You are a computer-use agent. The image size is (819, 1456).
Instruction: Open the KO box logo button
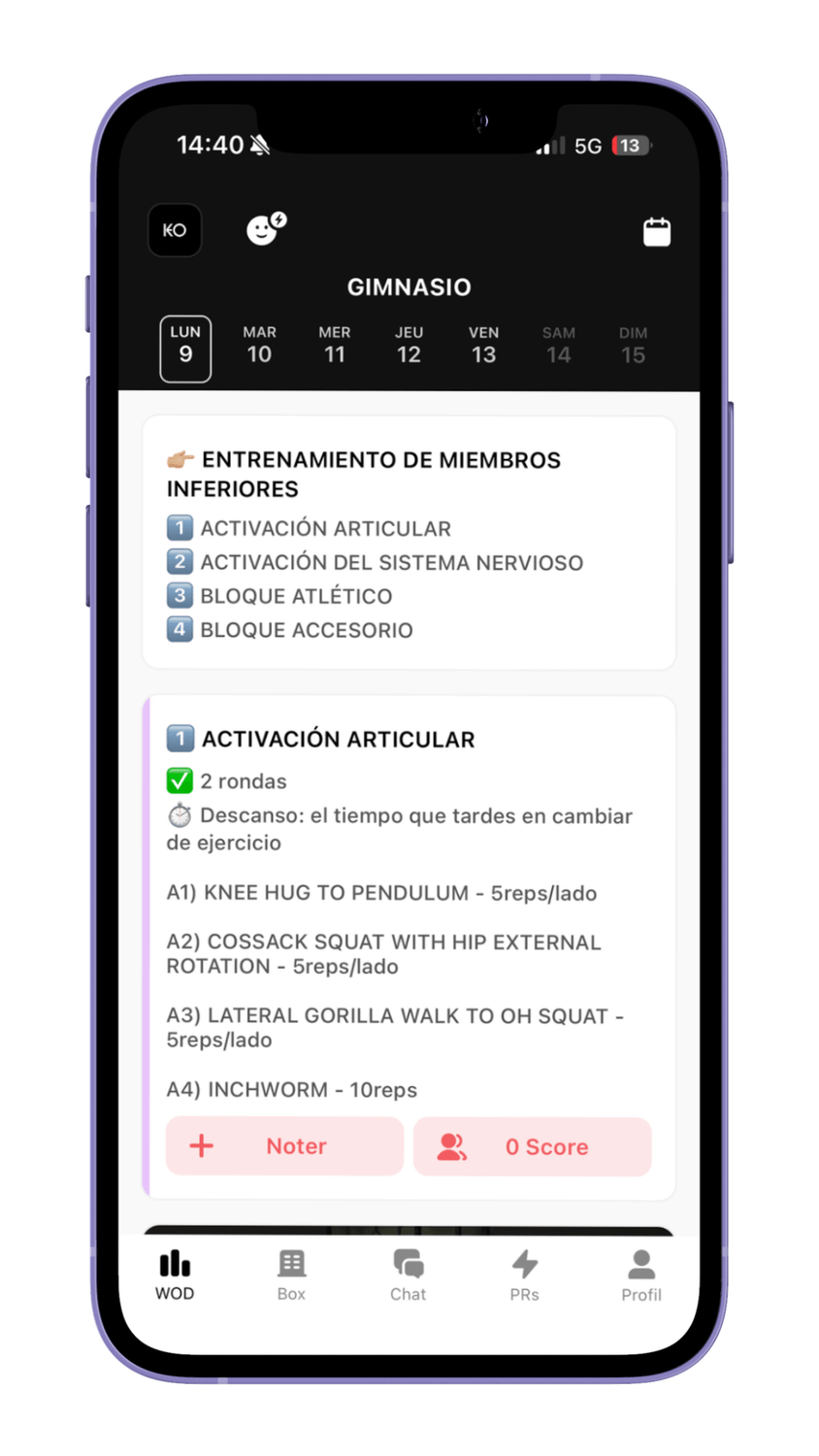click(175, 230)
